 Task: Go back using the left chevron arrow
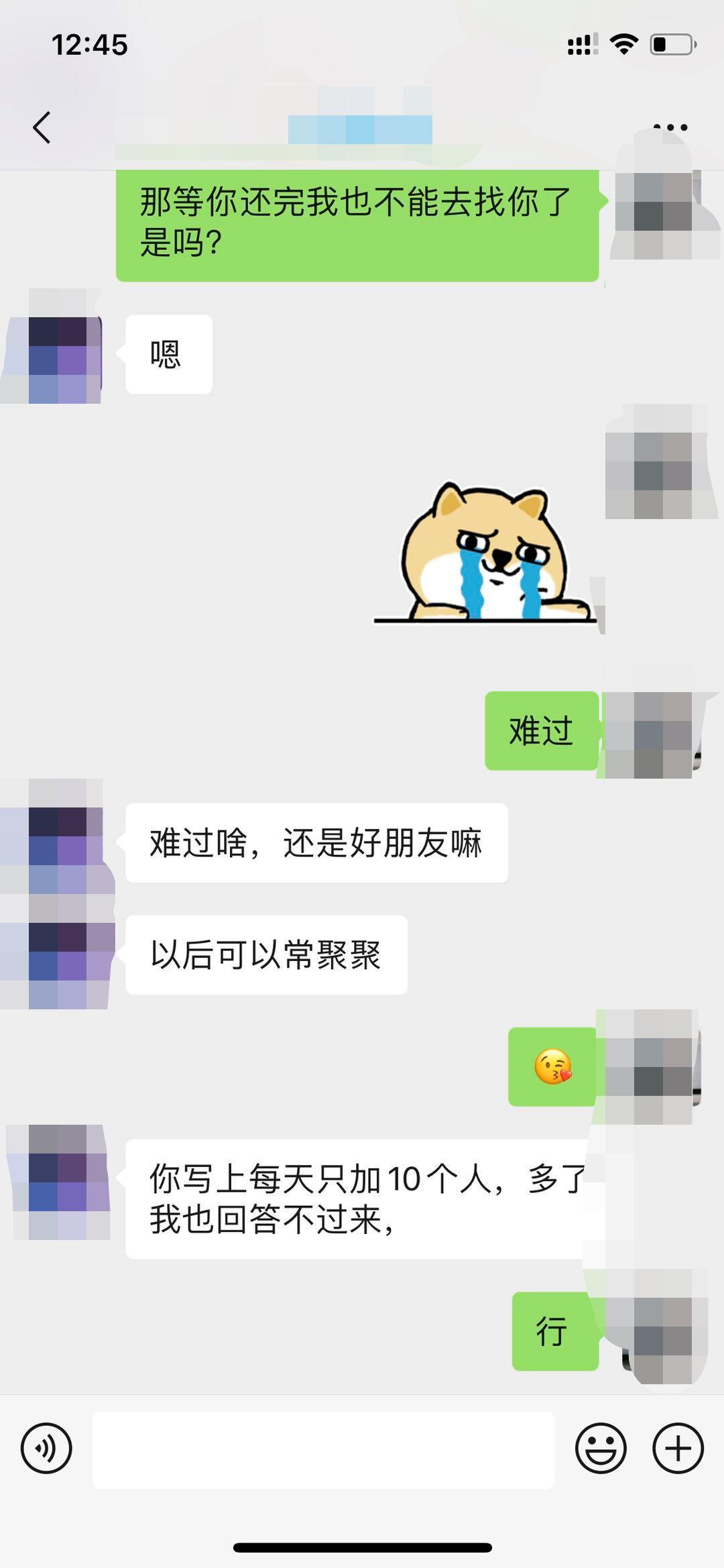tap(42, 126)
